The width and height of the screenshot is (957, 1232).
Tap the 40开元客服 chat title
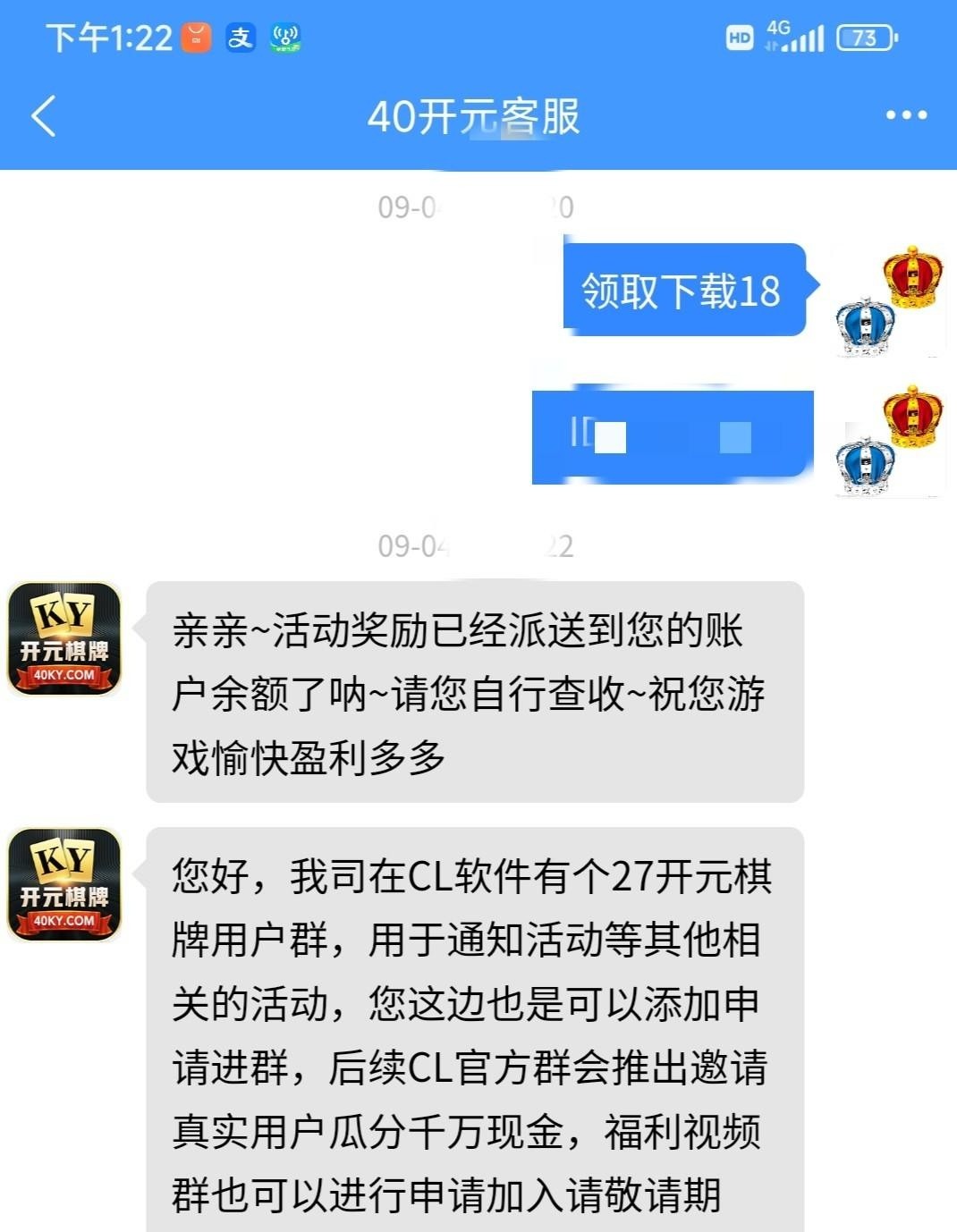tap(478, 117)
